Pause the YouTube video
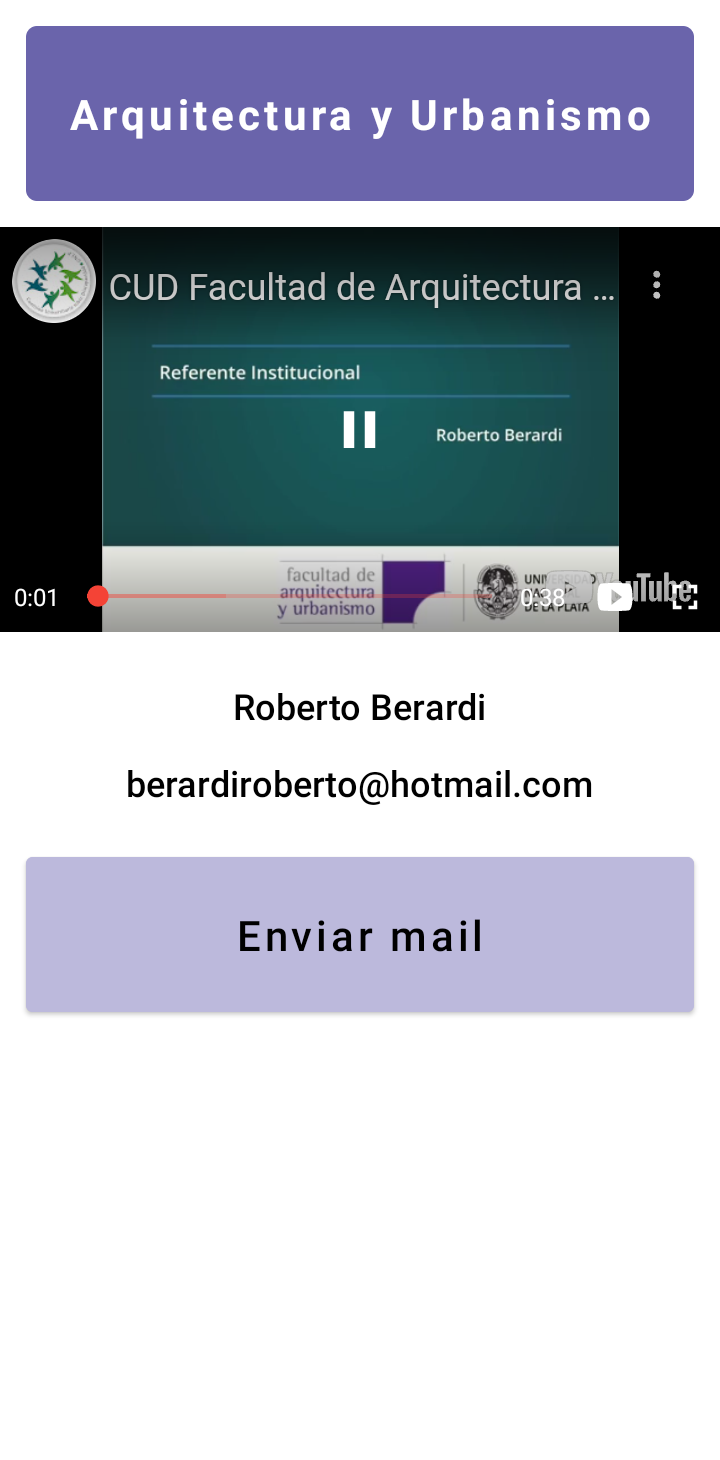 click(x=359, y=429)
